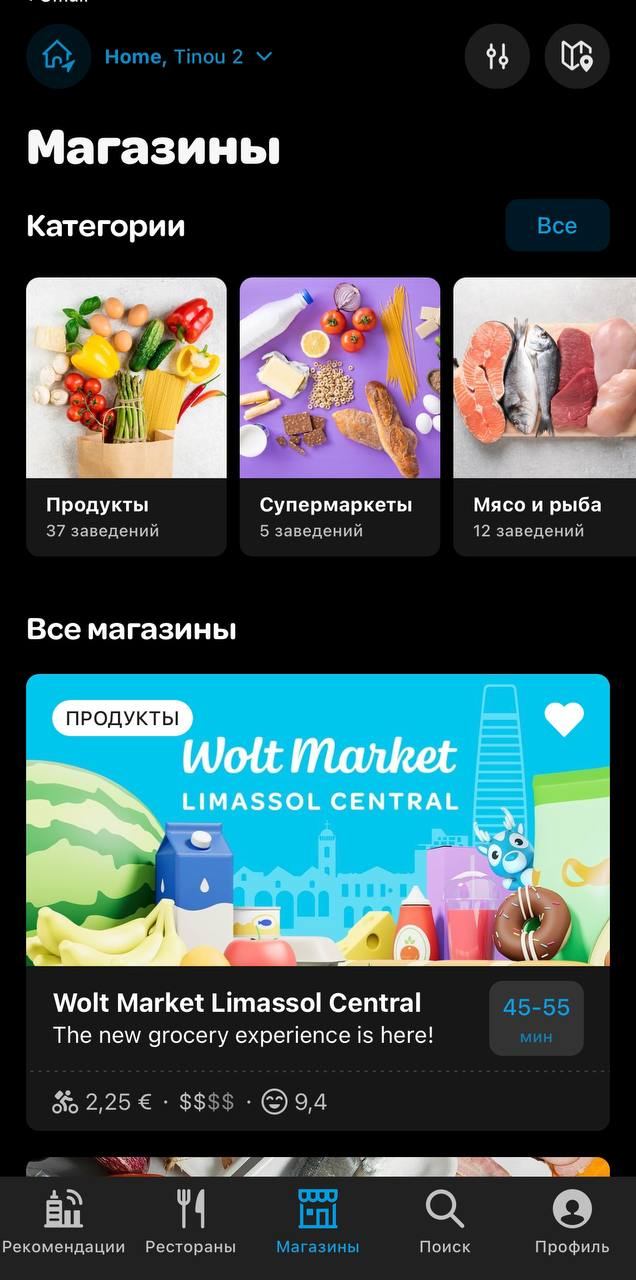The width and height of the screenshot is (636, 1280).
Task: Tap the Все categories button
Action: (x=556, y=225)
